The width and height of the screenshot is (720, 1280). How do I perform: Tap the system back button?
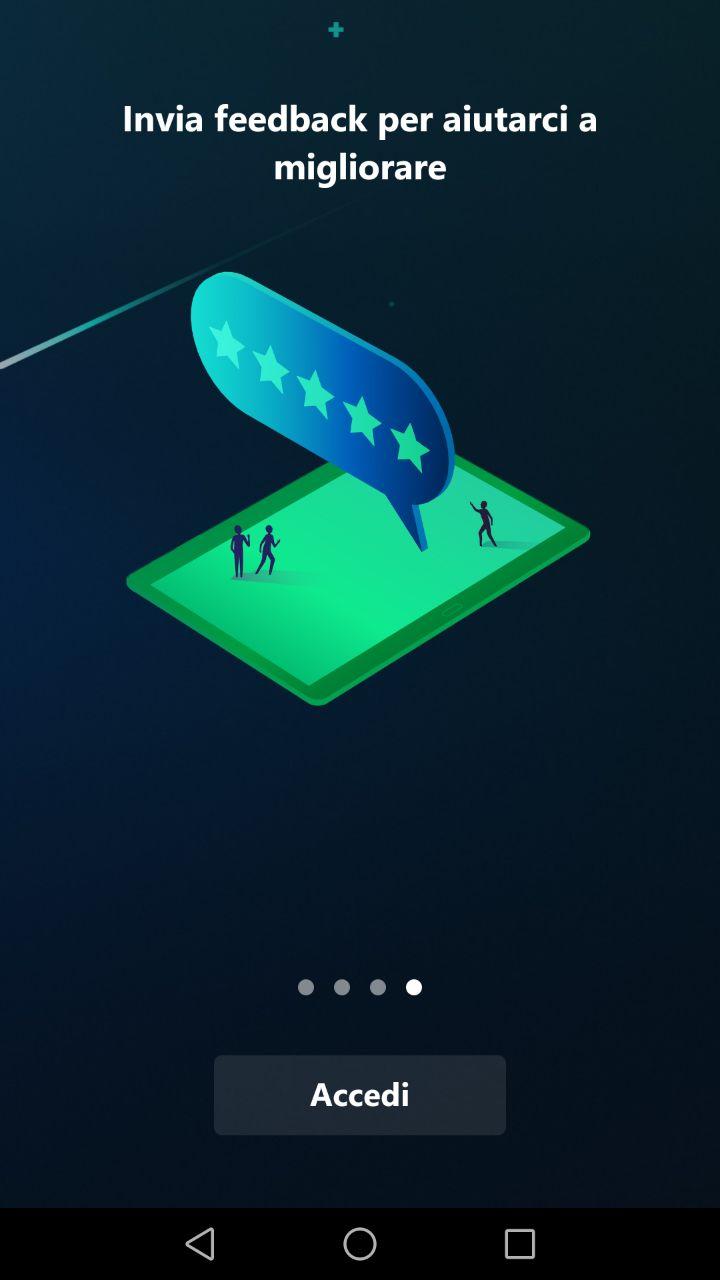click(x=200, y=1244)
